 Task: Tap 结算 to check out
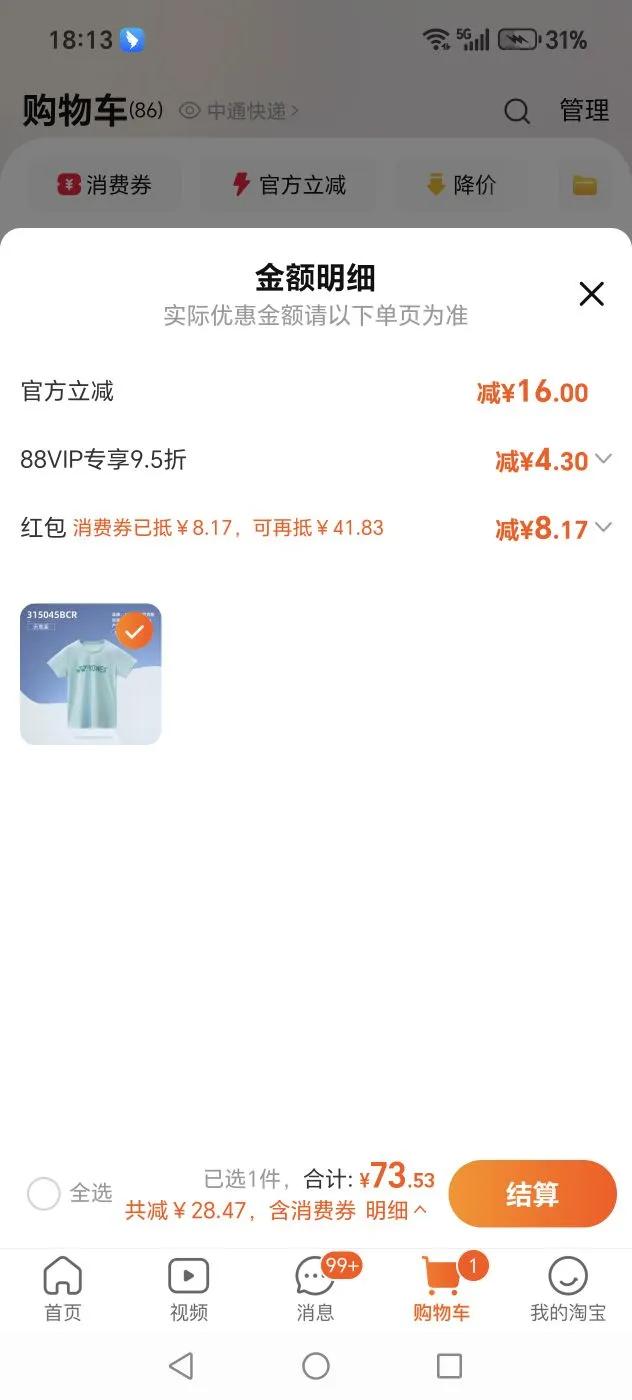tap(532, 1194)
